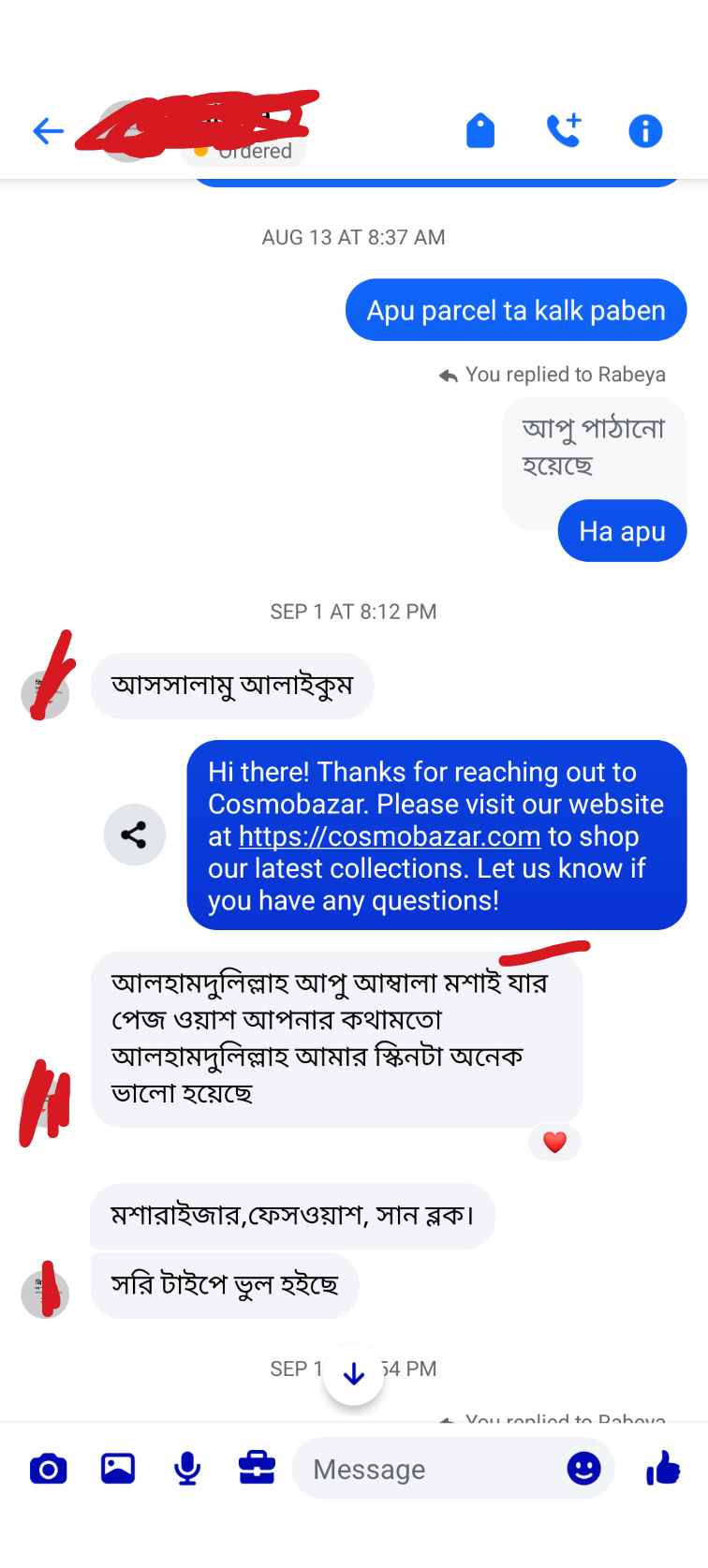Open the emoji picker
708x1568 pixels.
583,1469
